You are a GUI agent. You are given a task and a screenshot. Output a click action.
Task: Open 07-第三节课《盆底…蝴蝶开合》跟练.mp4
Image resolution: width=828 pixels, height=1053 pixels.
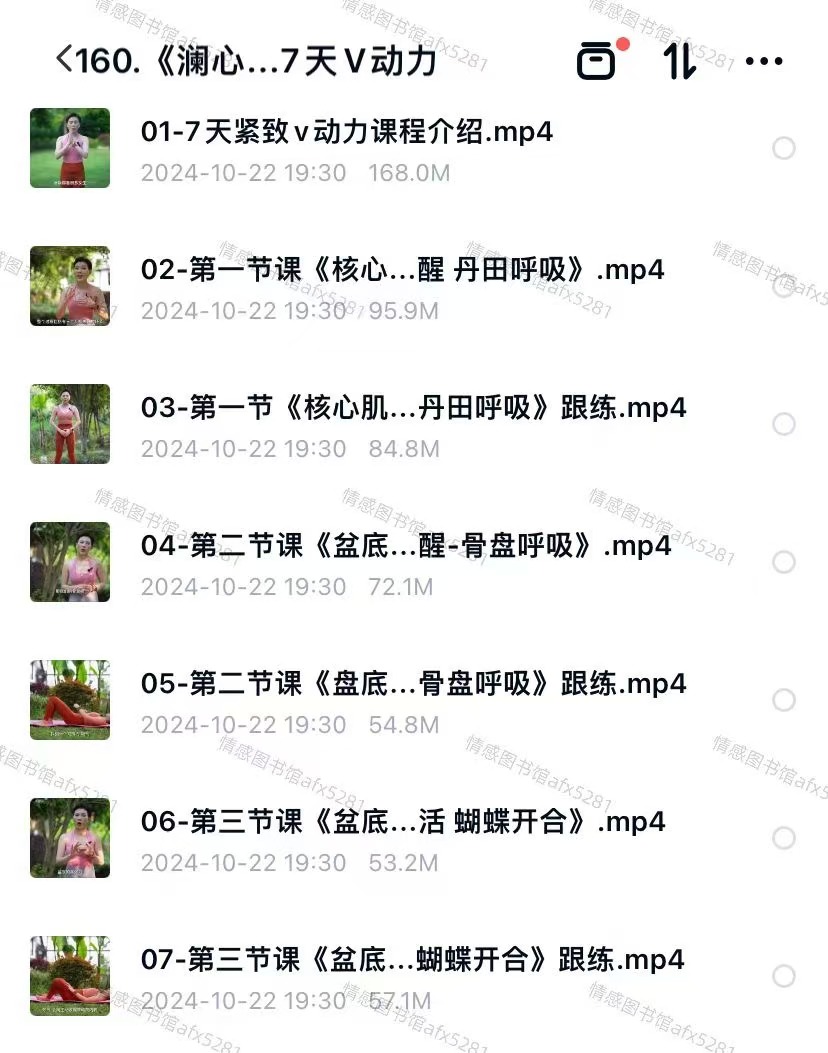coord(412,960)
